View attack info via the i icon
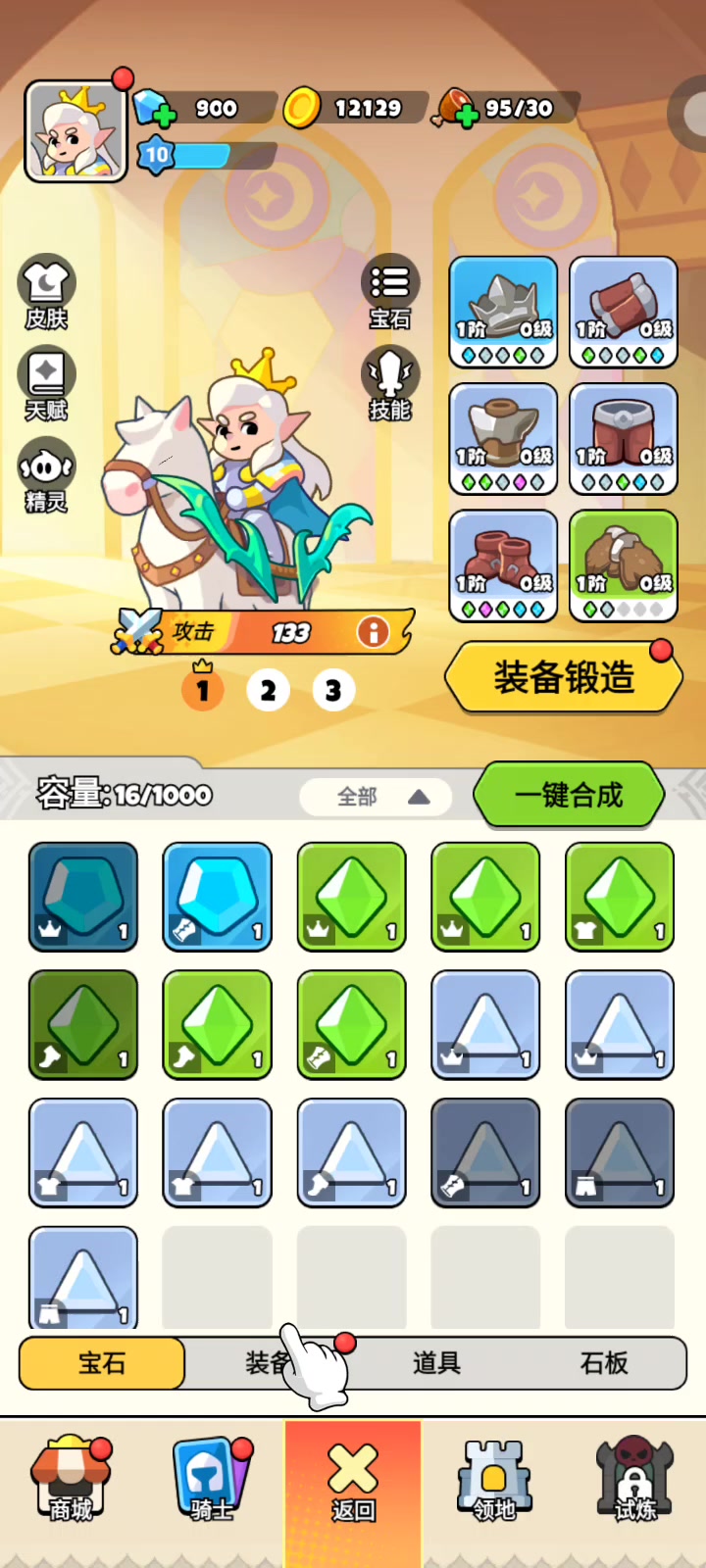This screenshot has width=706, height=1568. point(373,632)
